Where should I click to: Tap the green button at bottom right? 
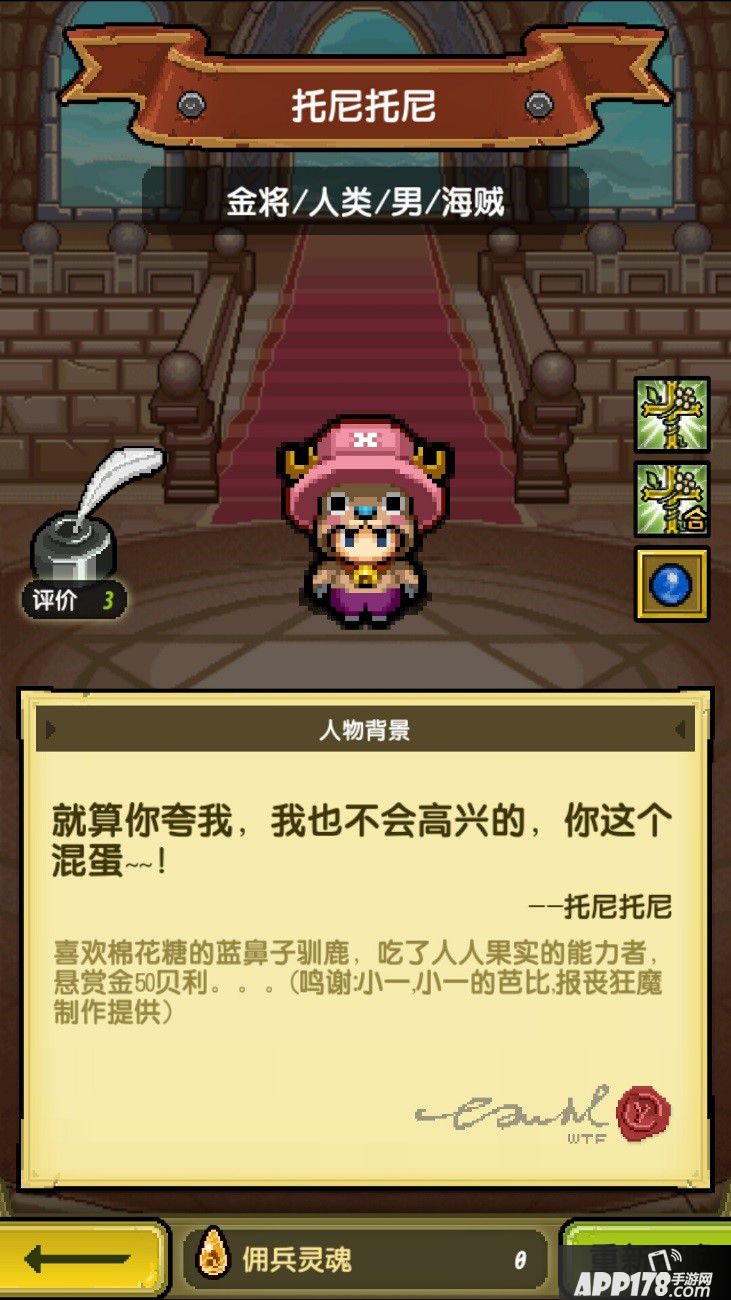(650, 1256)
